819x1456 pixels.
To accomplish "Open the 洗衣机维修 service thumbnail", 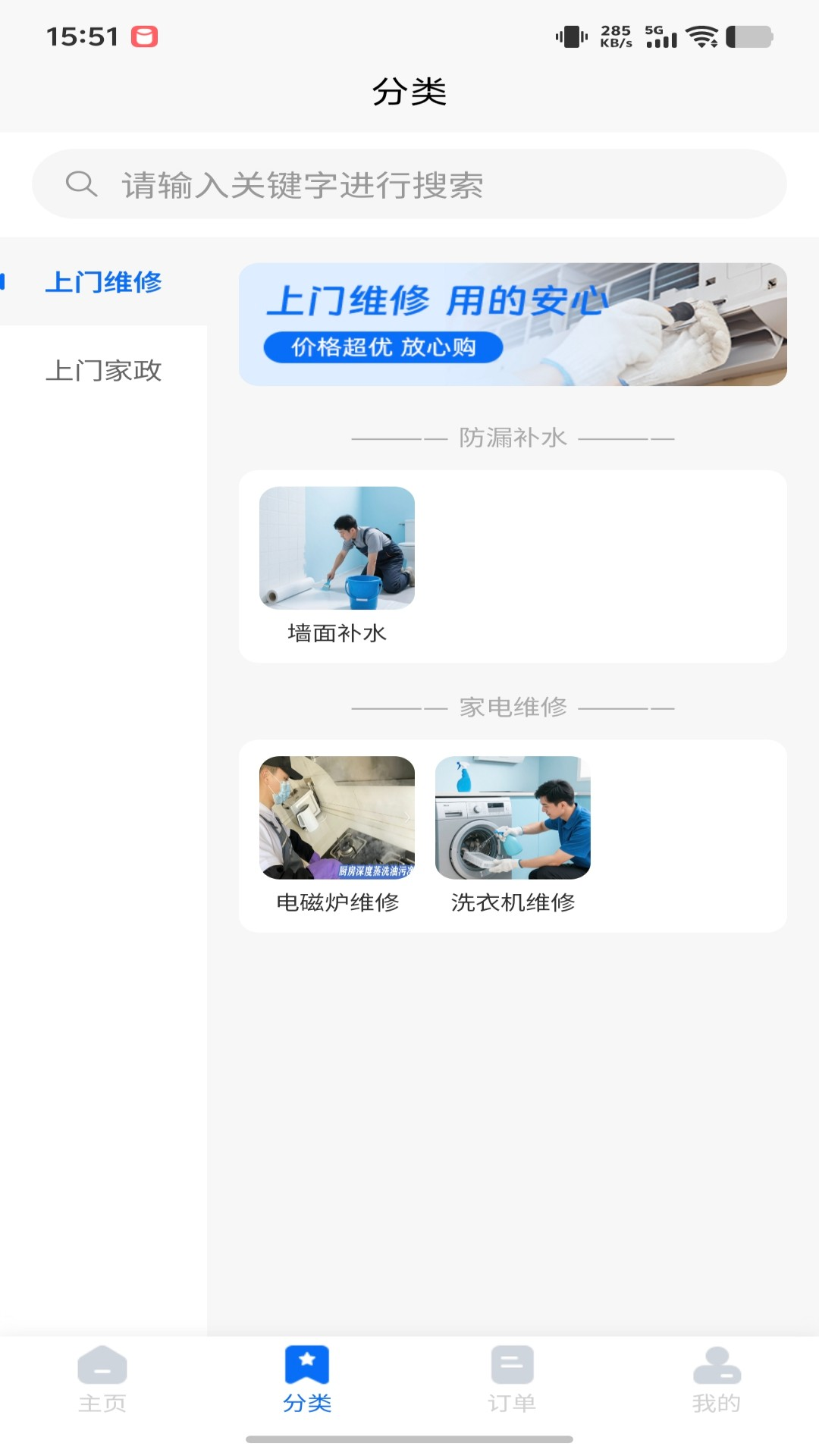I will [513, 824].
